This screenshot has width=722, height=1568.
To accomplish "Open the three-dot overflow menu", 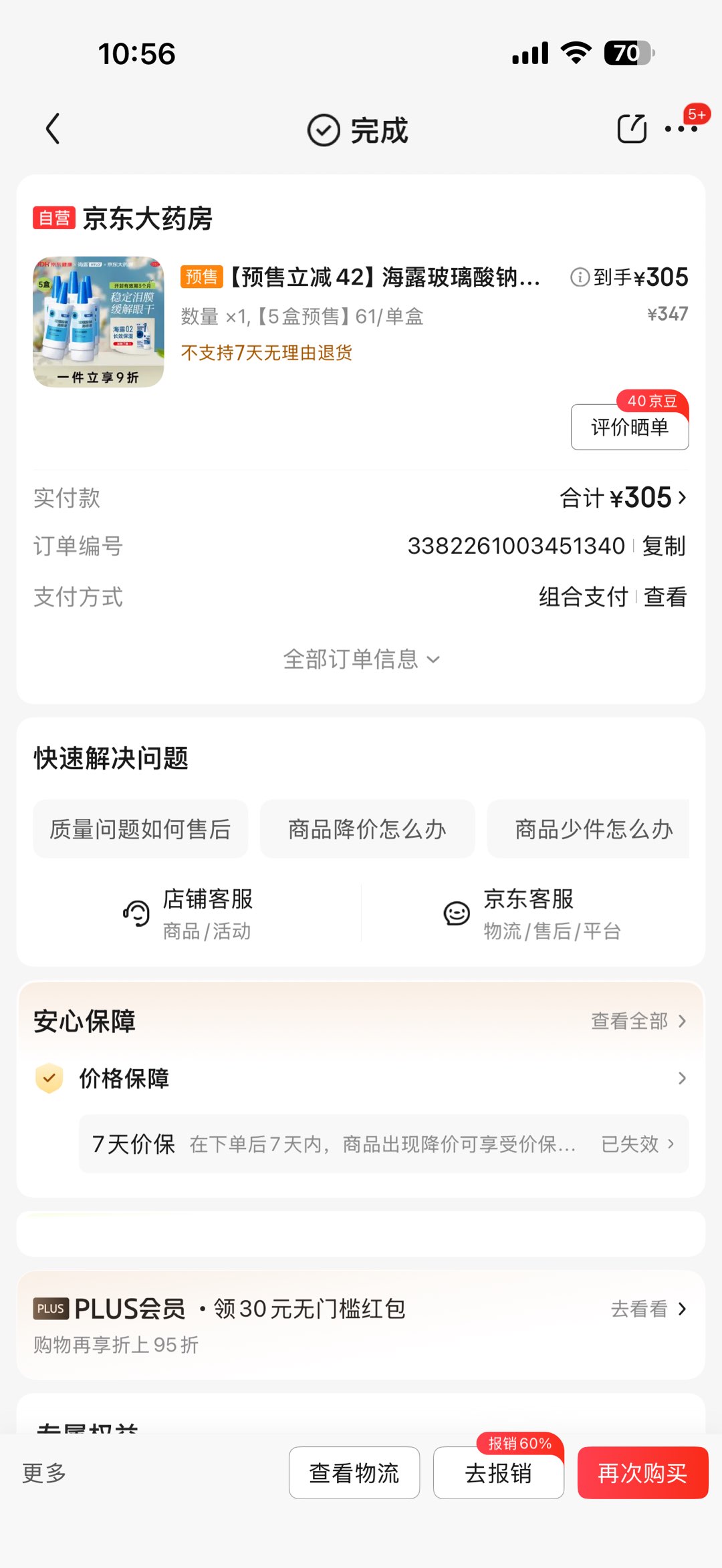I will [x=681, y=129].
